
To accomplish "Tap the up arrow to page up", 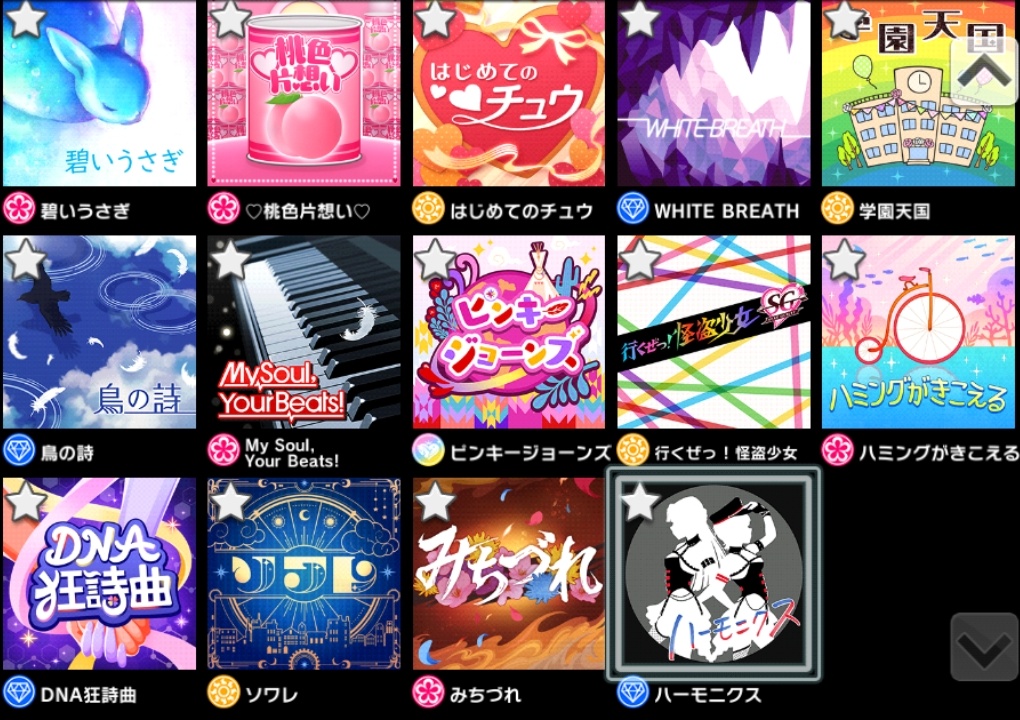I will 983,72.
